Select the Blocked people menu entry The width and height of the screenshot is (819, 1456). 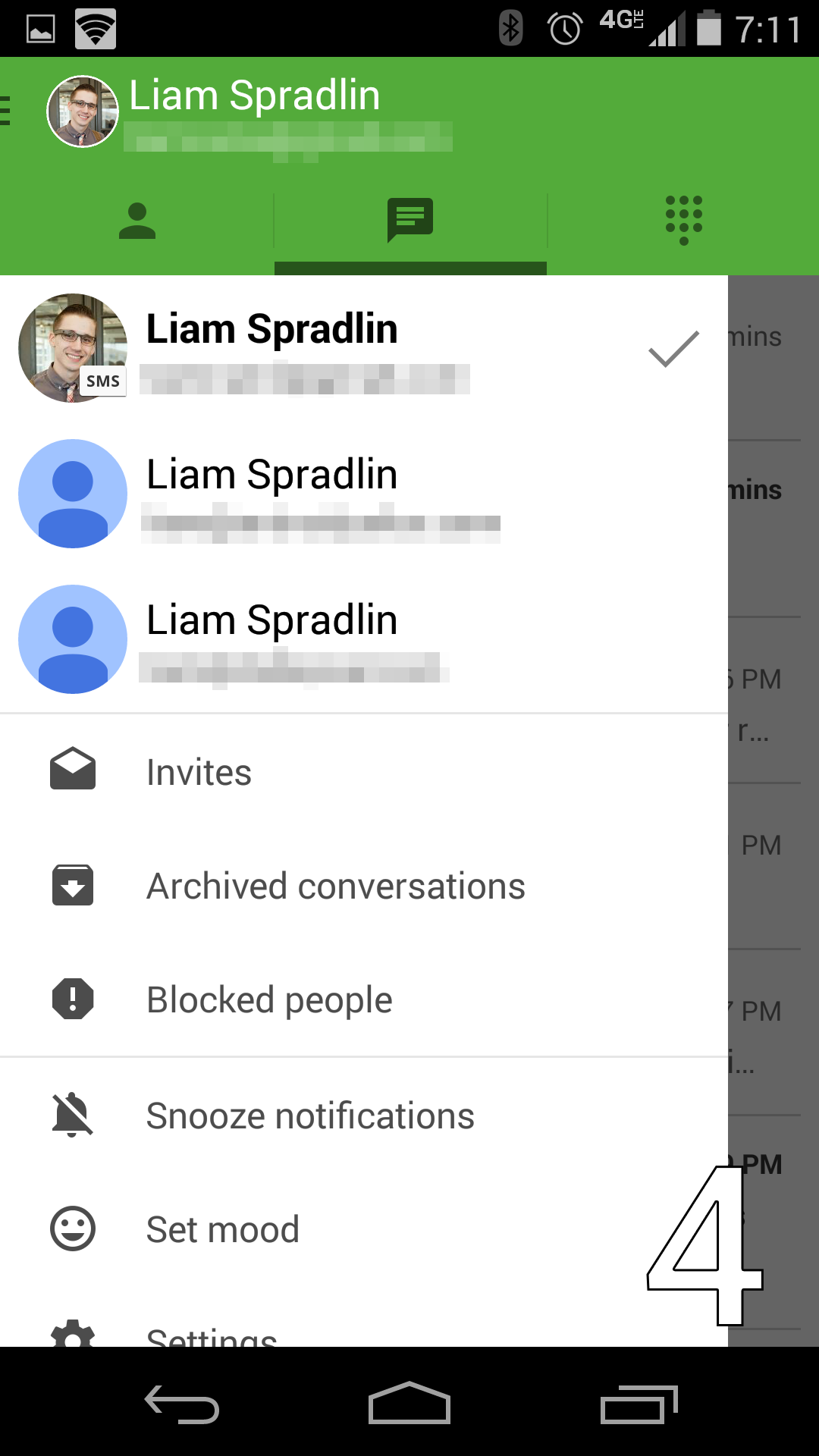[269, 999]
